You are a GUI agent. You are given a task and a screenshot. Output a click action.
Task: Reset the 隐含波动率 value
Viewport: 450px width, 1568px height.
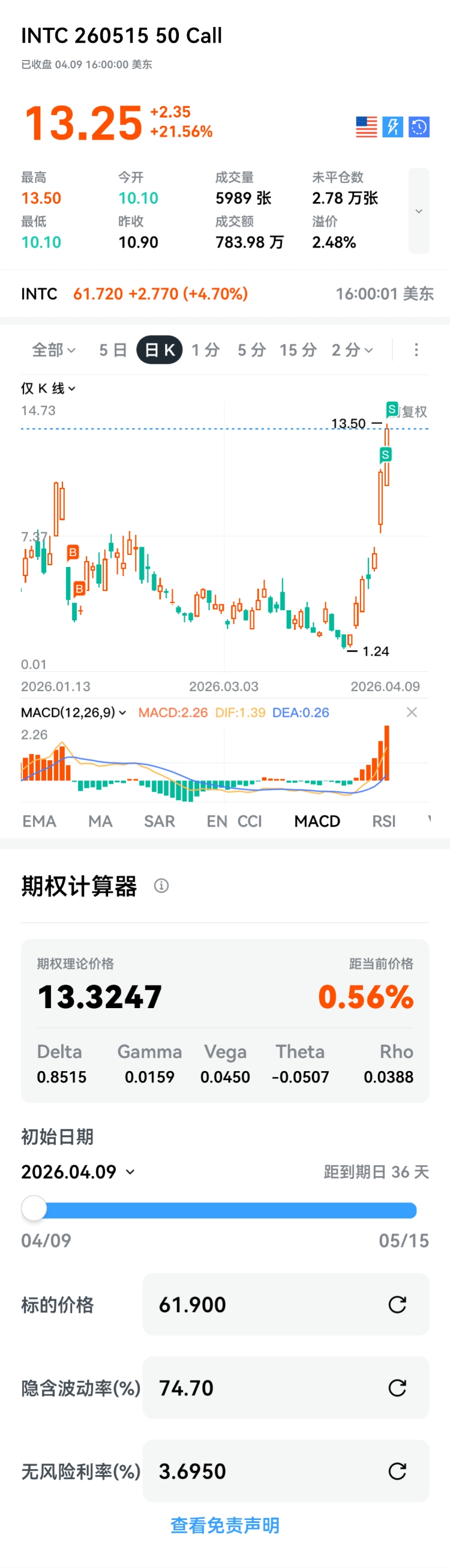coord(397,1388)
